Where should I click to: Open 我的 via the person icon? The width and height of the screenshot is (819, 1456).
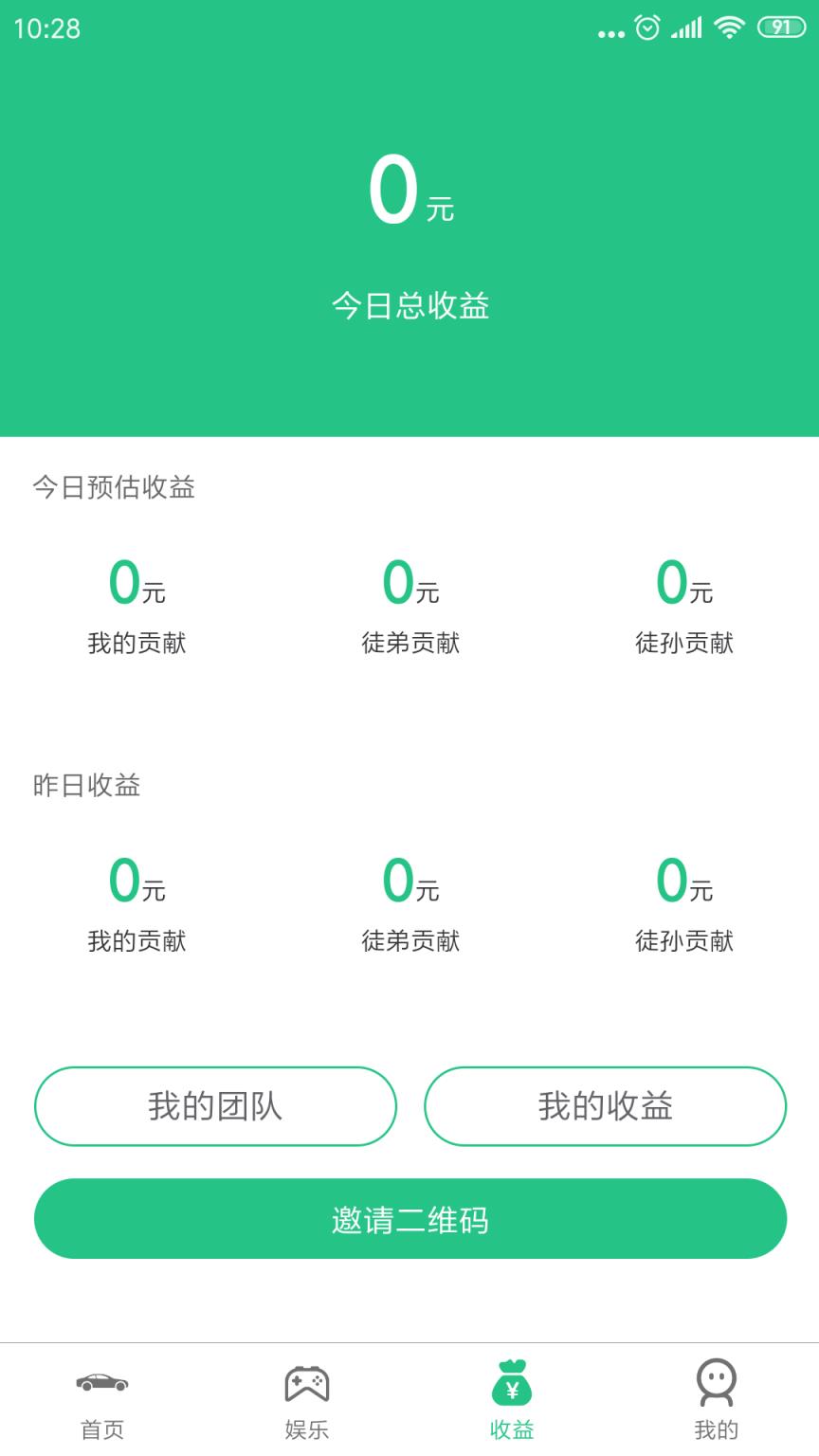click(x=716, y=1383)
